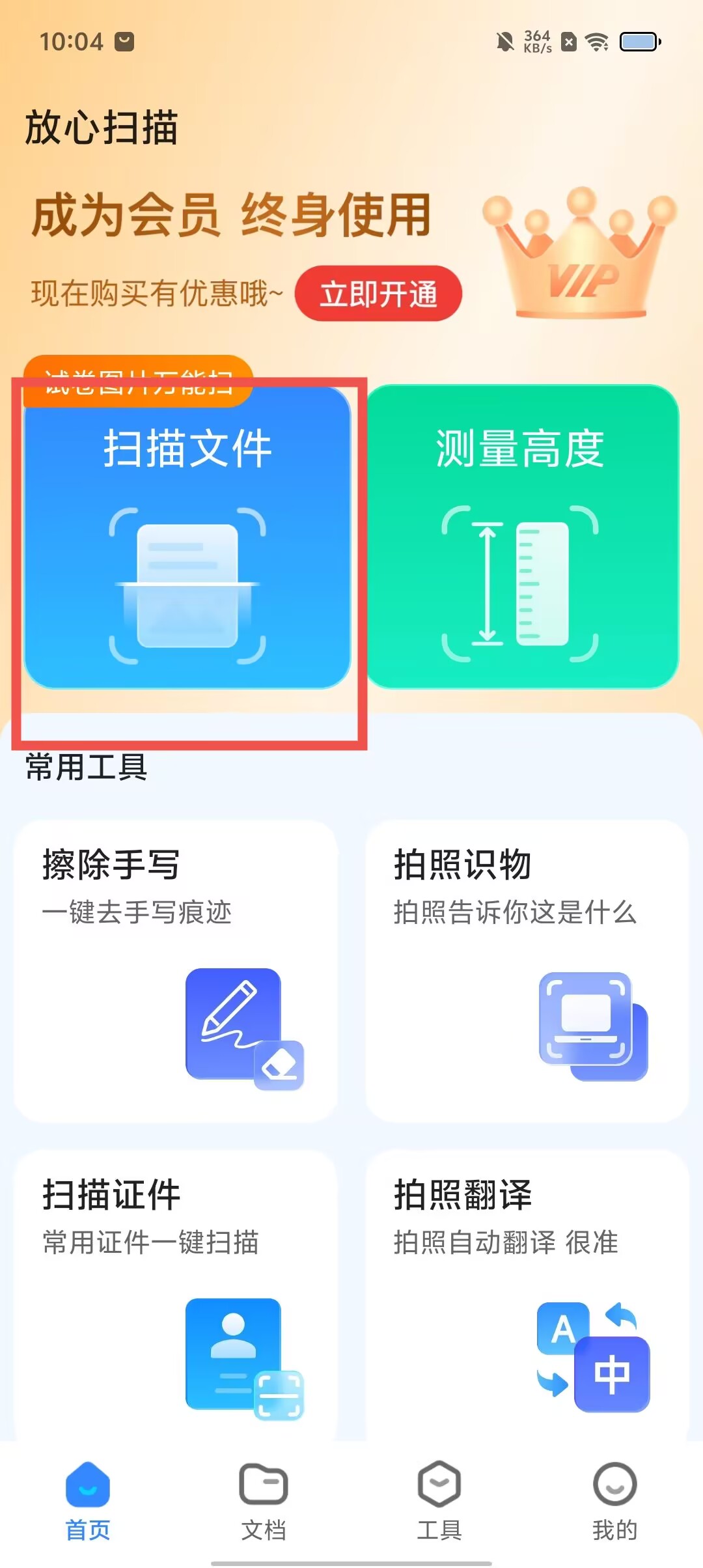Select the 扫描证件 tool
This screenshot has width=703, height=1568.
[x=176, y=1296]
